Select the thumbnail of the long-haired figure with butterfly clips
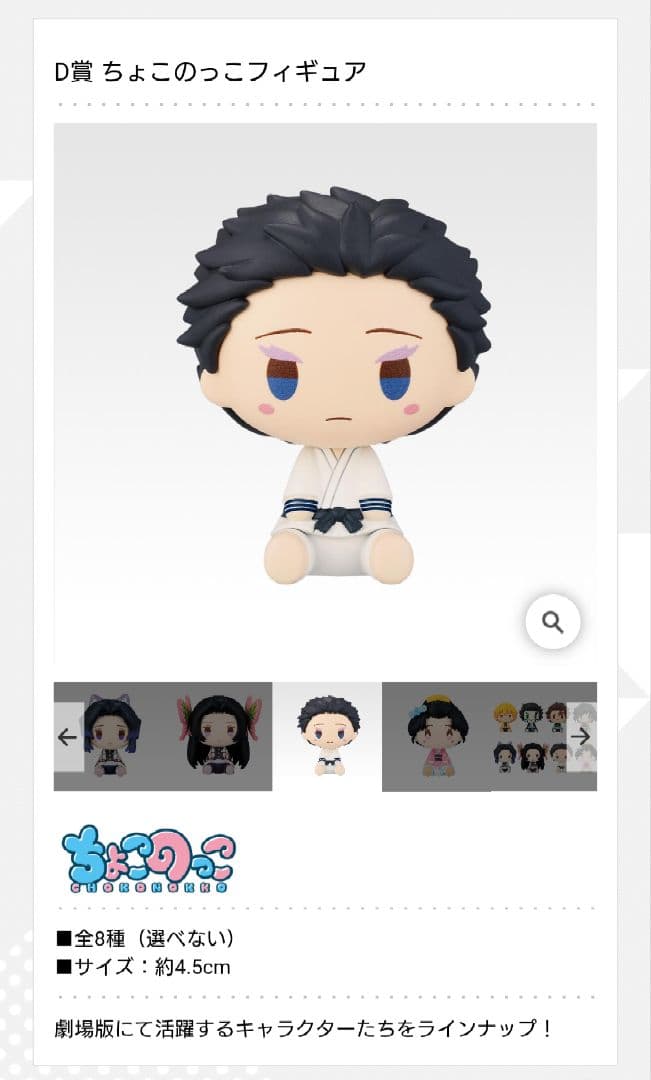Image resolution: width=651 pixels, height=1080 pixels. point(217,737)
